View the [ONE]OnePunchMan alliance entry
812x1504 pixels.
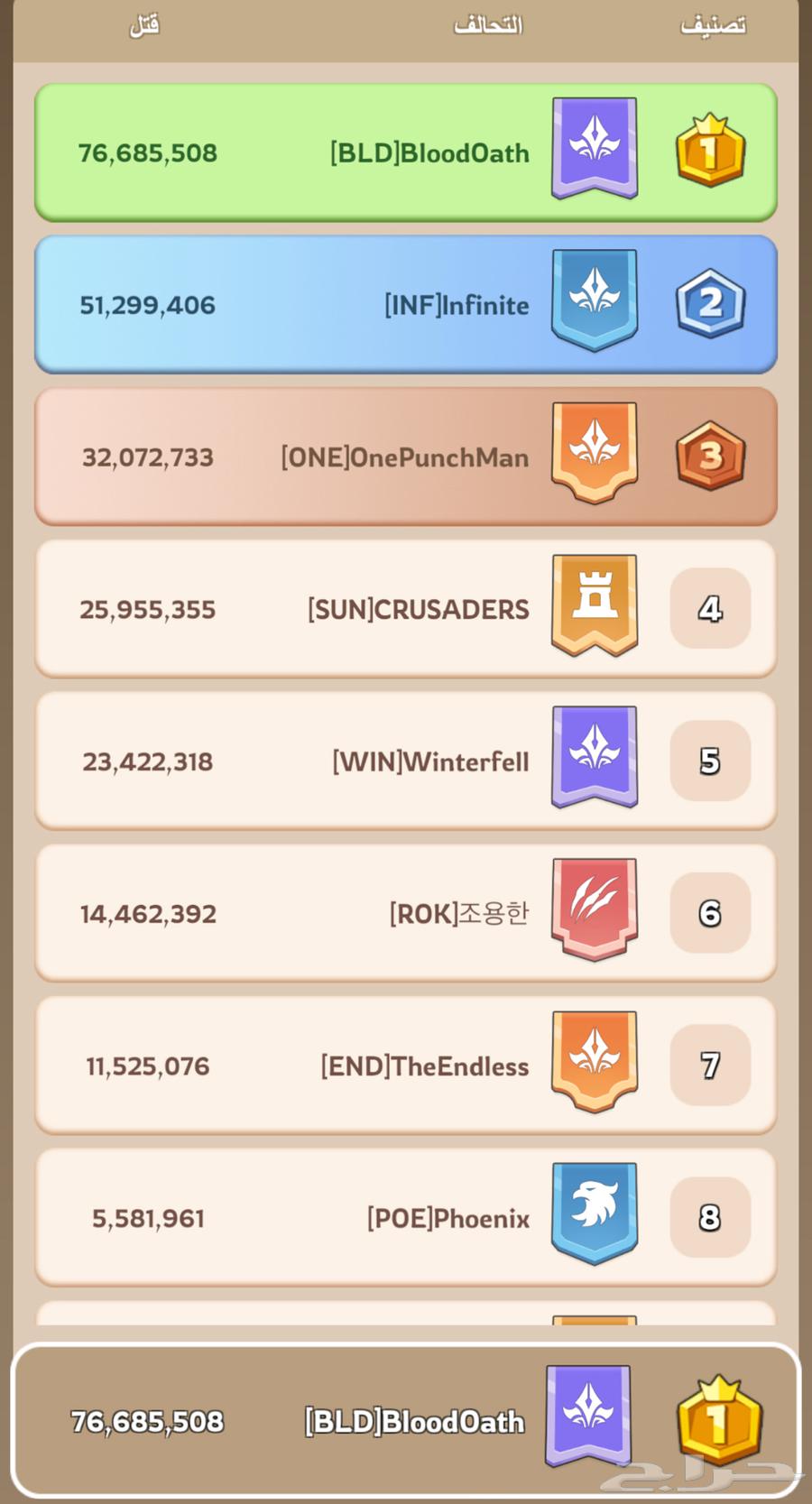pyautogui.click(x=406, y=457)
